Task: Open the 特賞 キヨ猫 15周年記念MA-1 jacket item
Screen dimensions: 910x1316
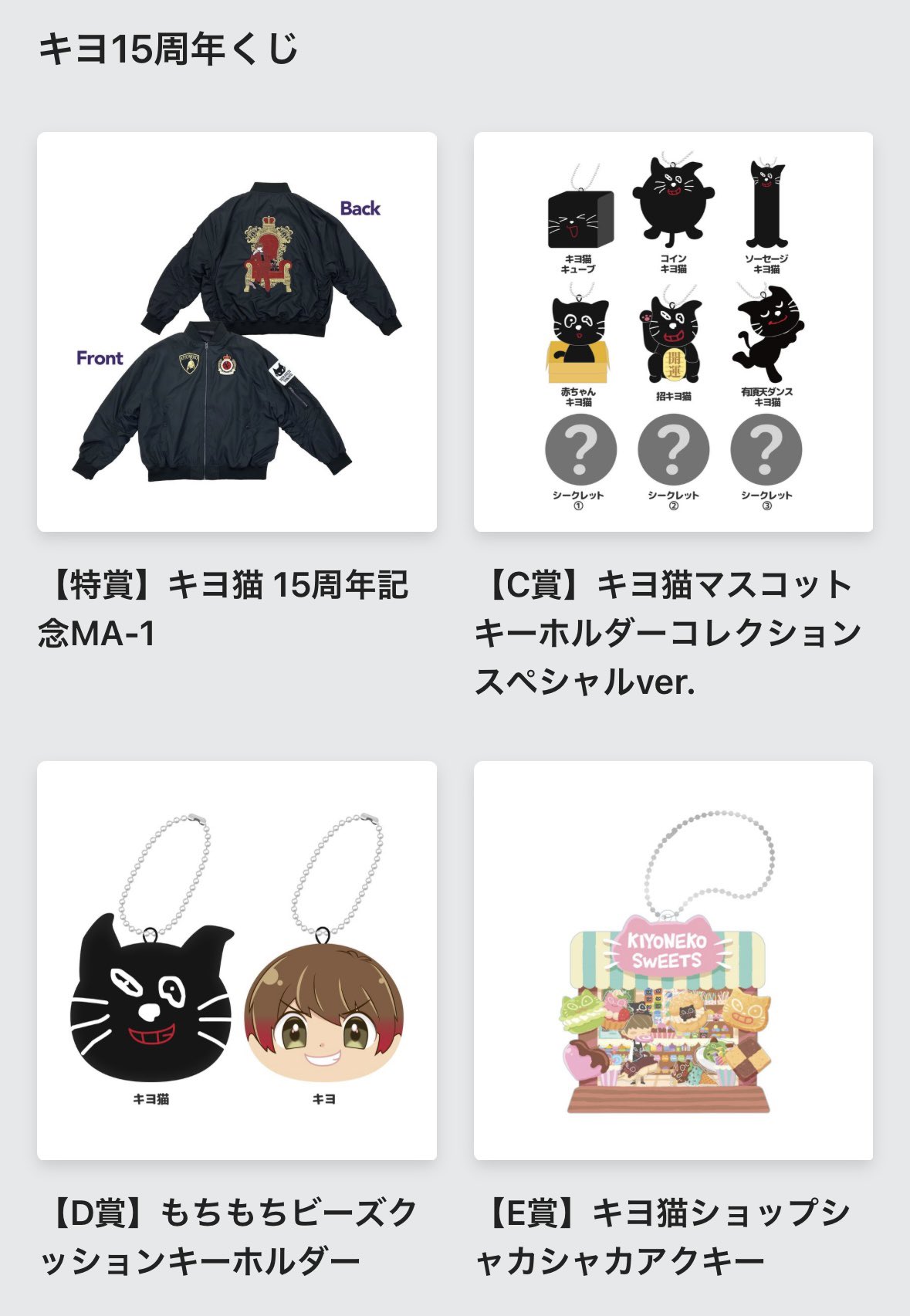Action: [237, 332]
